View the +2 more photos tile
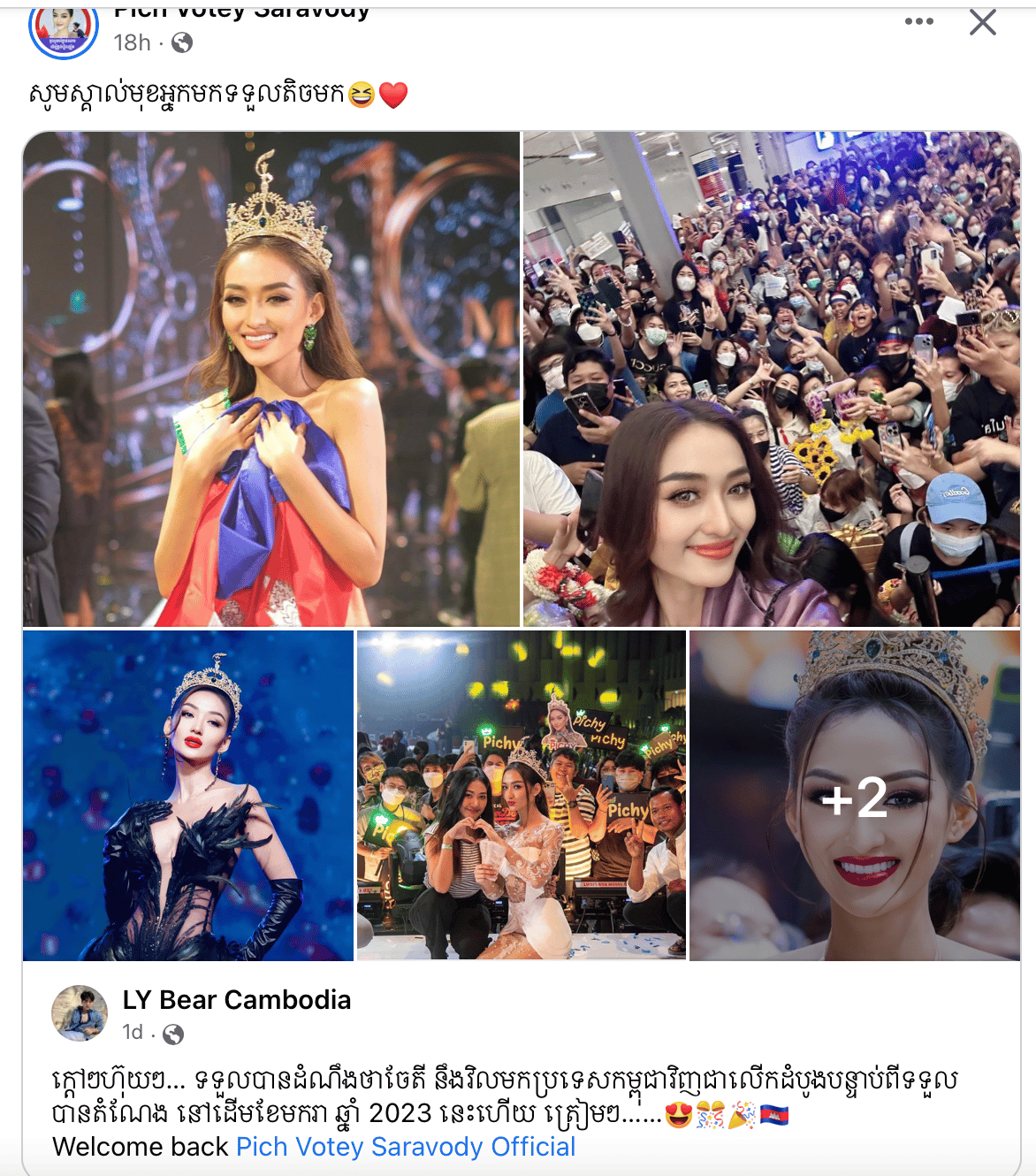This screenshot has height=1176, width=1036. click(x=854, y=795)
